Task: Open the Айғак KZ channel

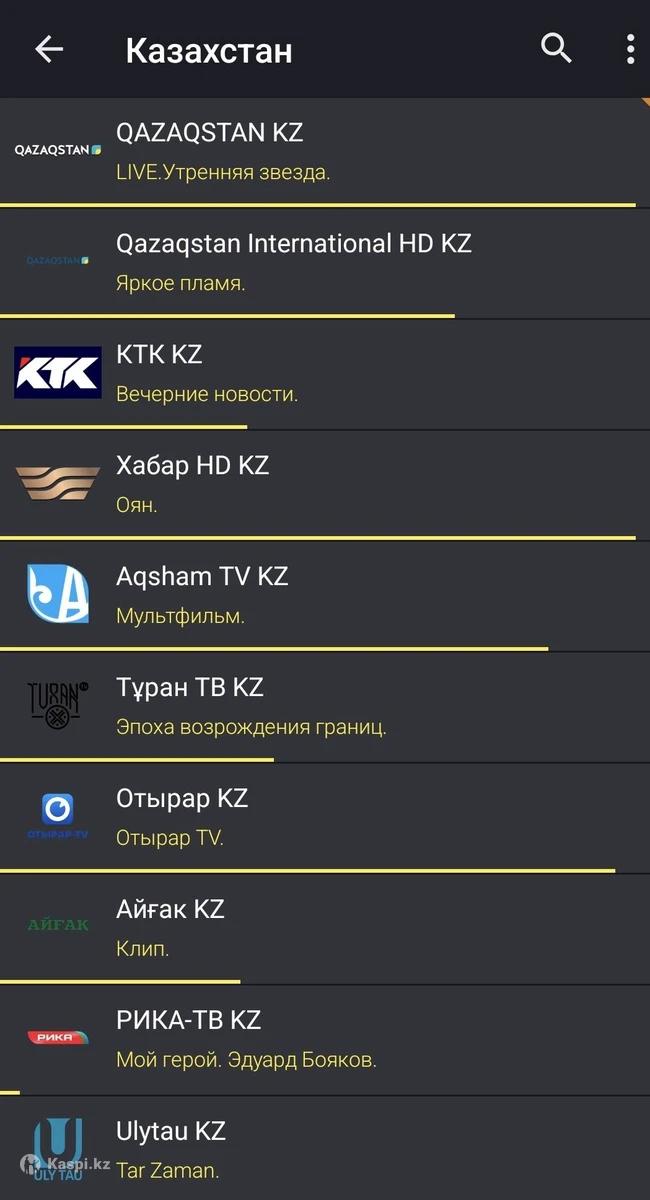Action: (325, 928)
